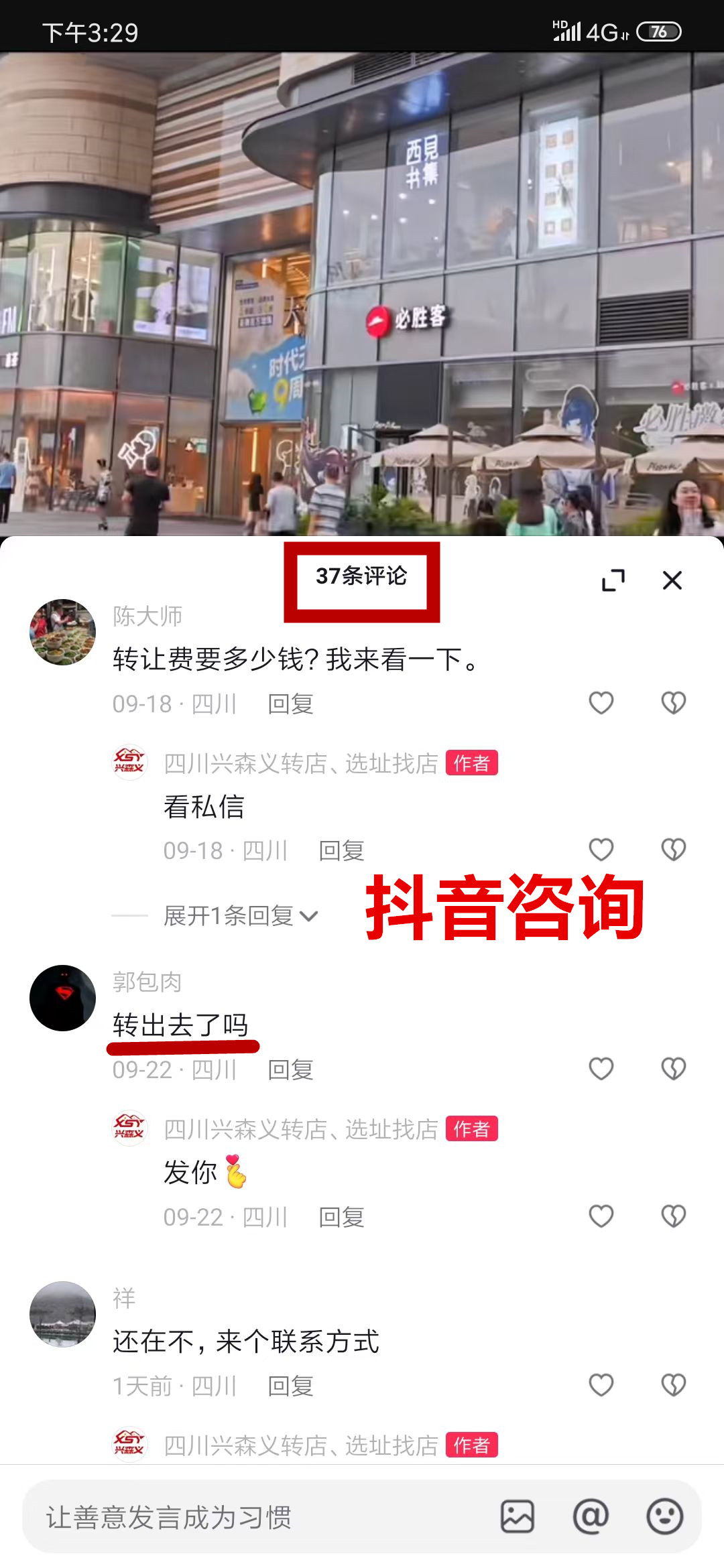The image size is (724, 1568).
Task: Open 郭包肉's profile avatar
Action: click(62, 998)
